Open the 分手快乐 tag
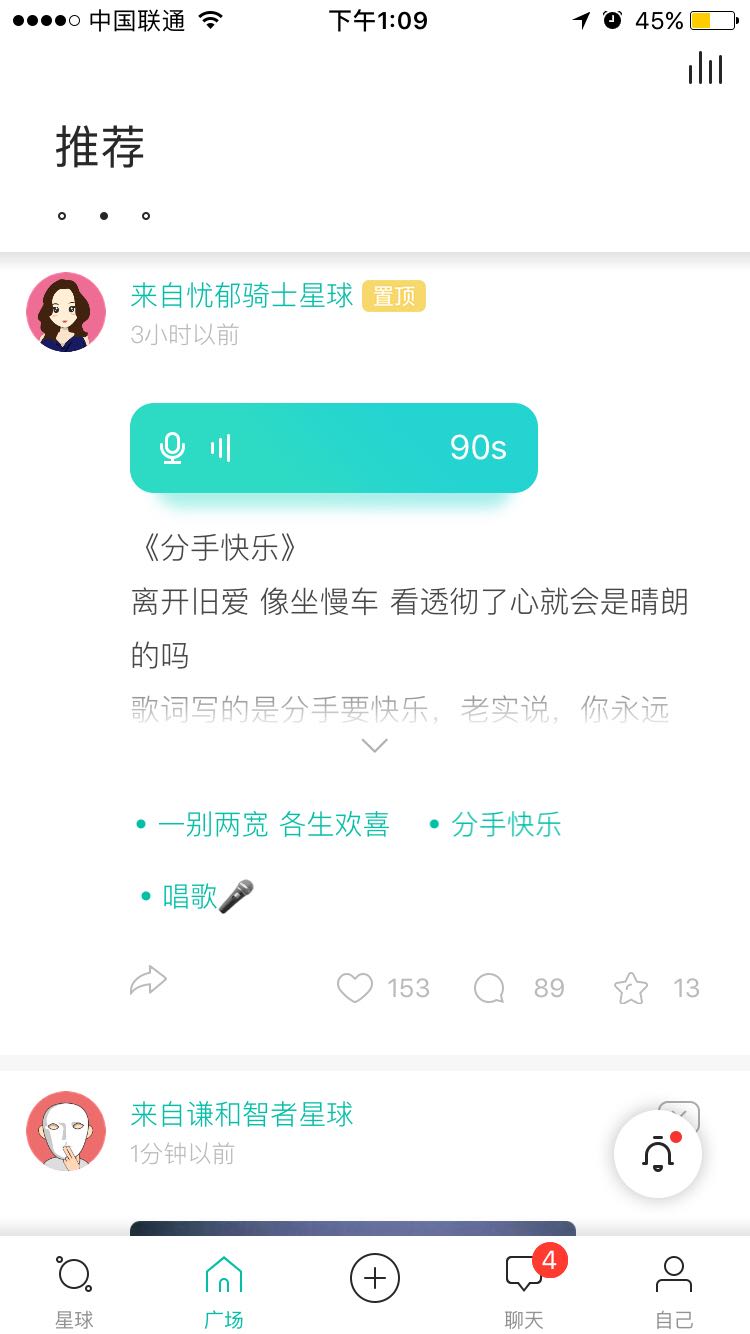Screen dimensions: 750x1334 click(505, 825)
